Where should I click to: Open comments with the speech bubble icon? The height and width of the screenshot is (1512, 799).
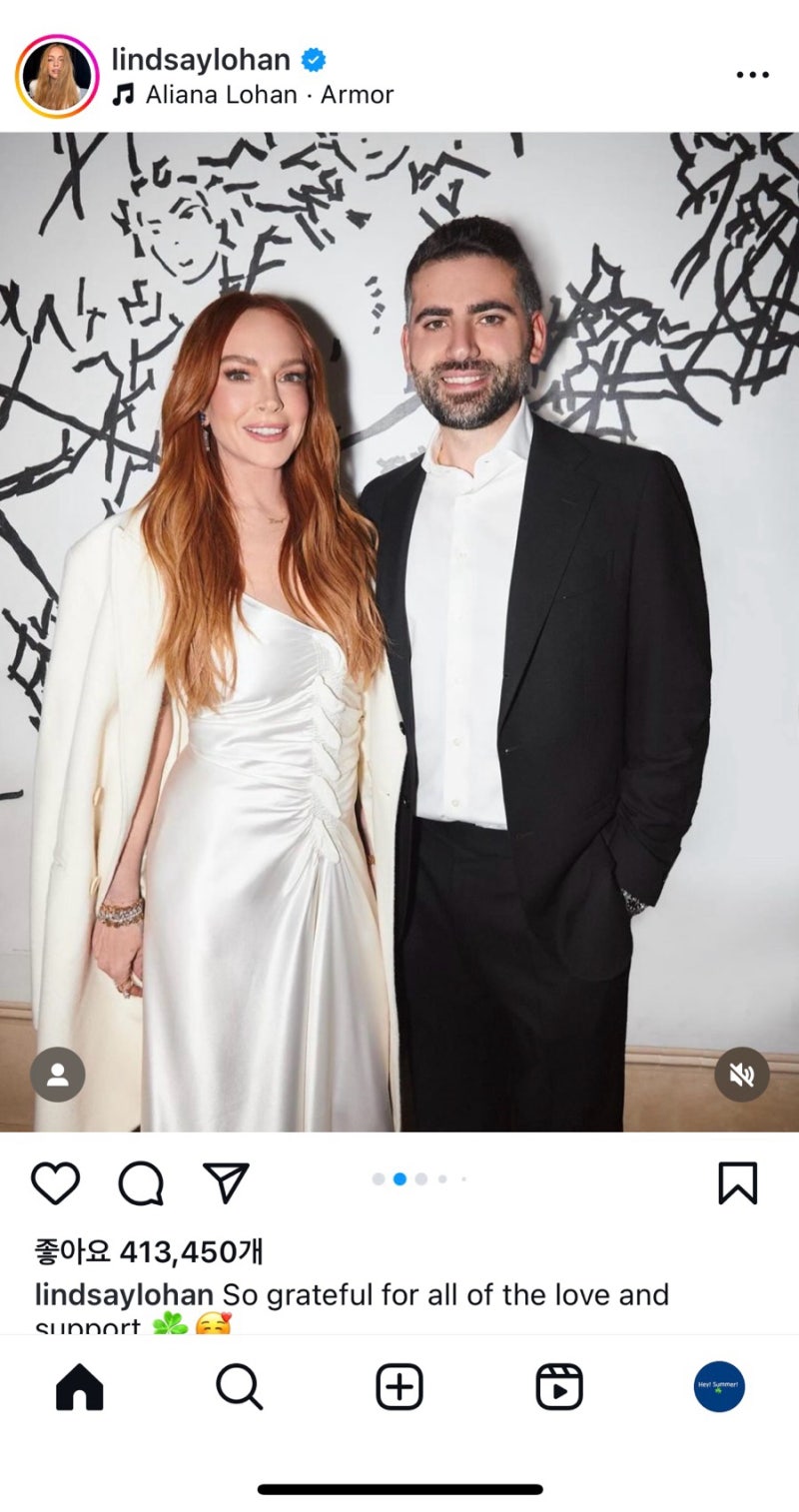[x=142, y=1182]
